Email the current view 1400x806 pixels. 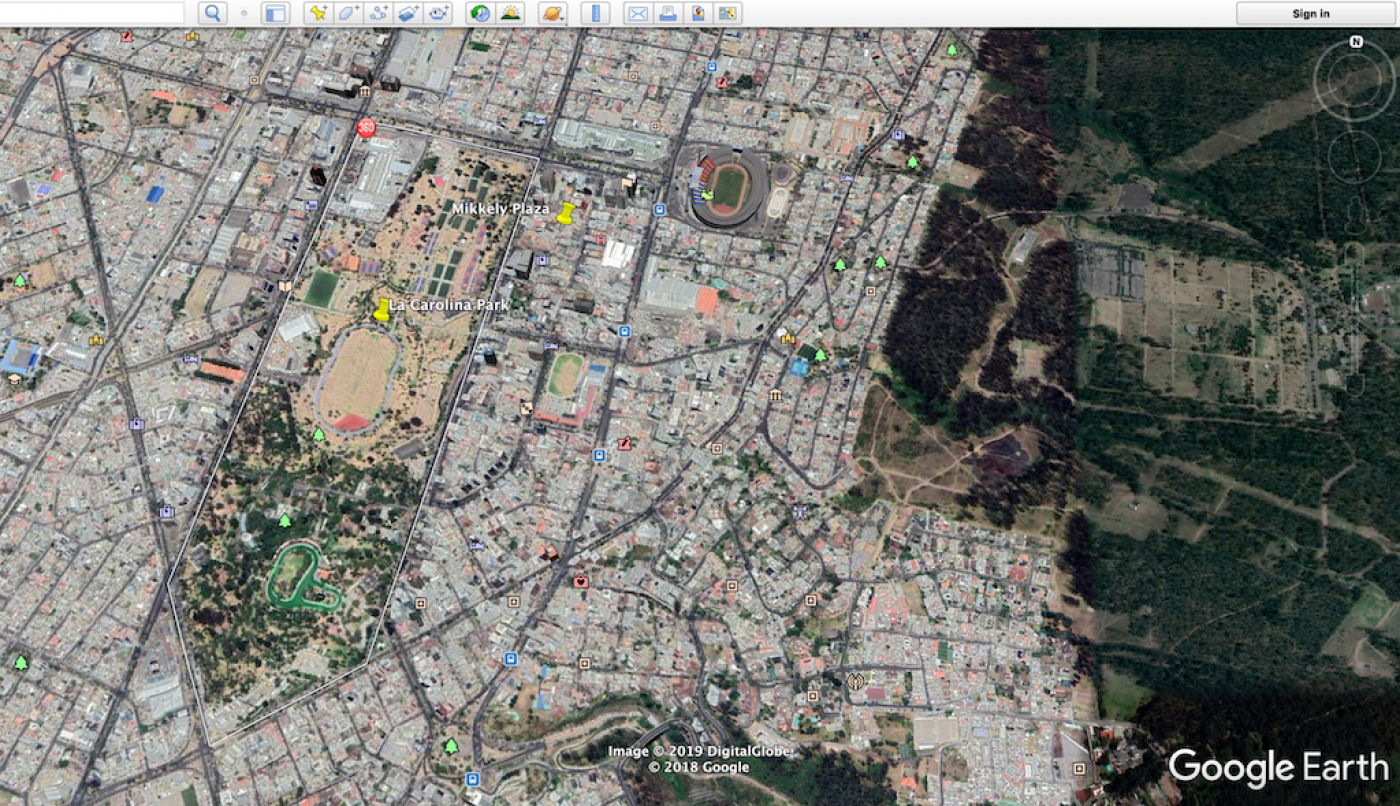point(637,13)
